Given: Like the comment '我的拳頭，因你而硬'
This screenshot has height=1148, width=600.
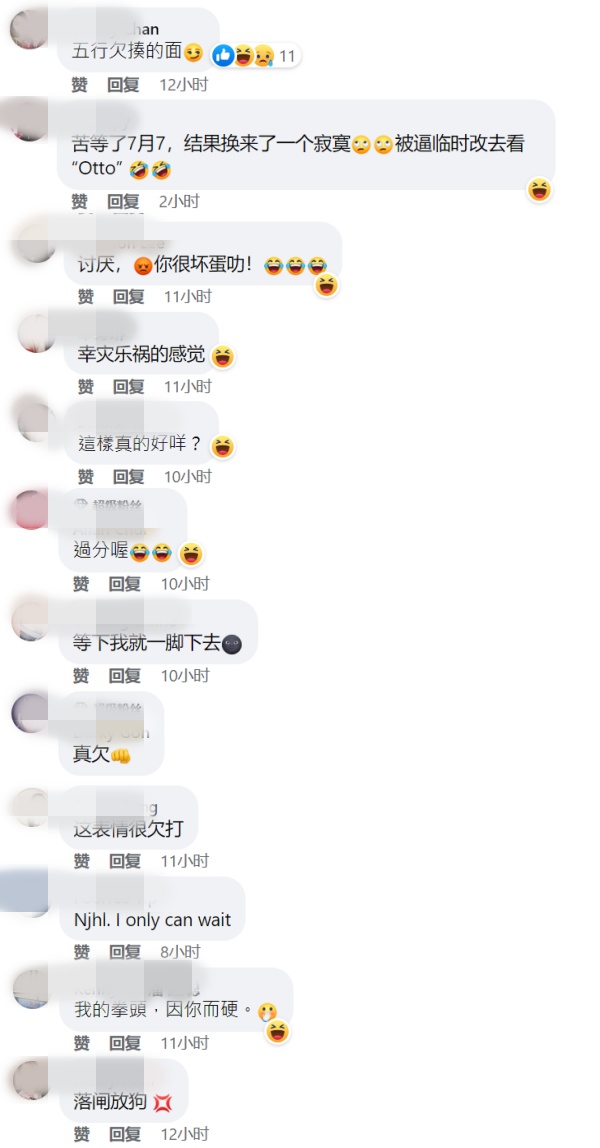Looking at the screenshot, I should tap(82, 1043).
